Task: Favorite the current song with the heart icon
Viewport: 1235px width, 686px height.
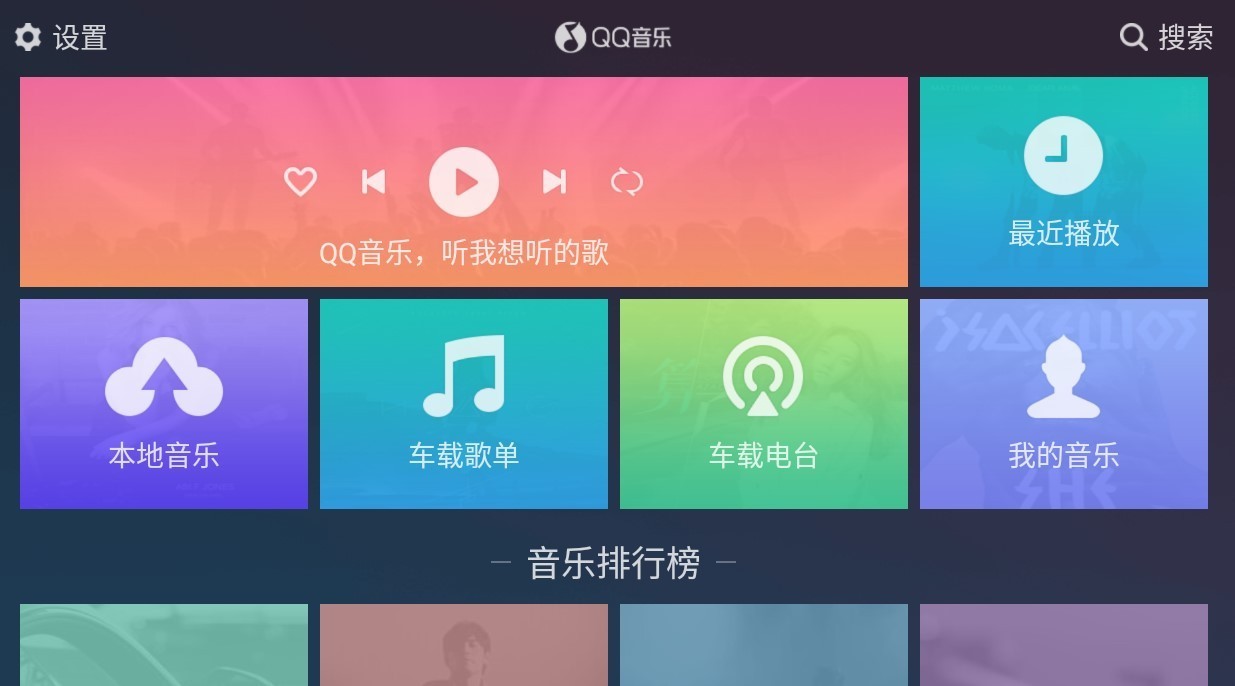Action: (300, 182)
